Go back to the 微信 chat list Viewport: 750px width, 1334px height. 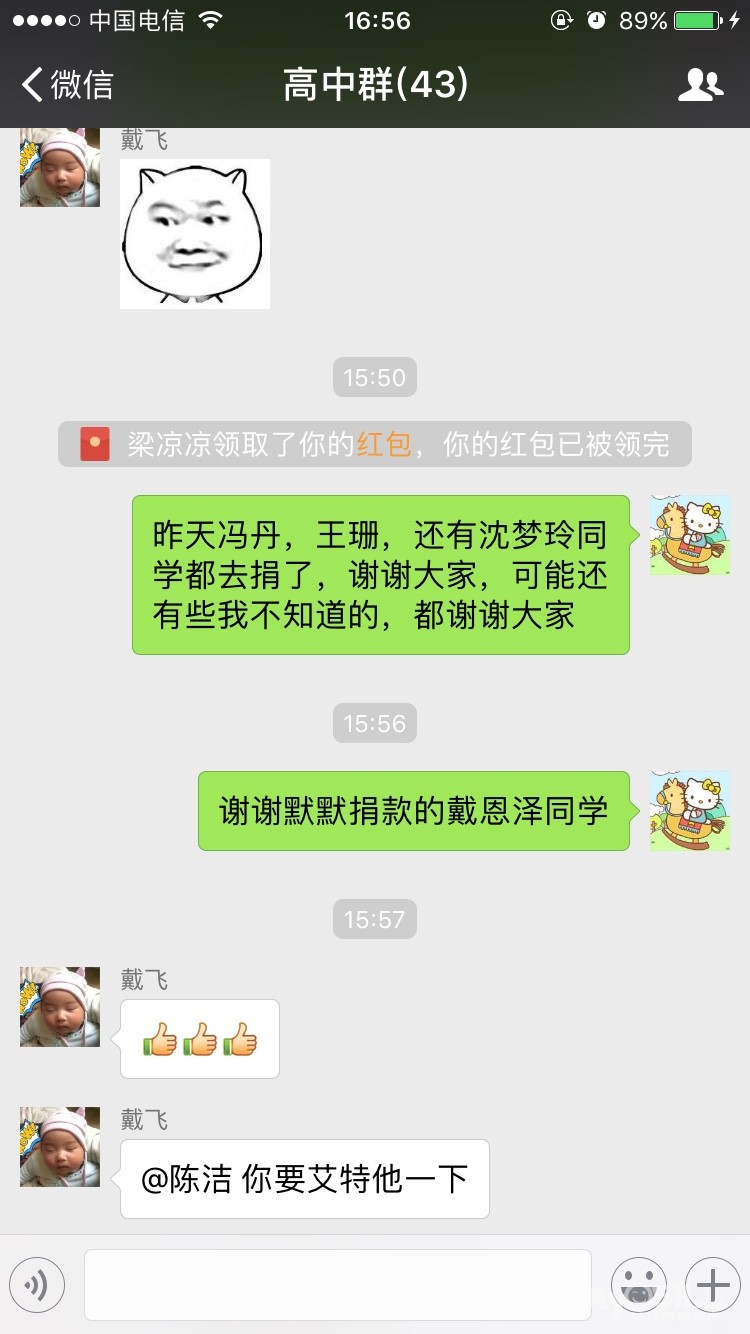click(x=66, y=85)
